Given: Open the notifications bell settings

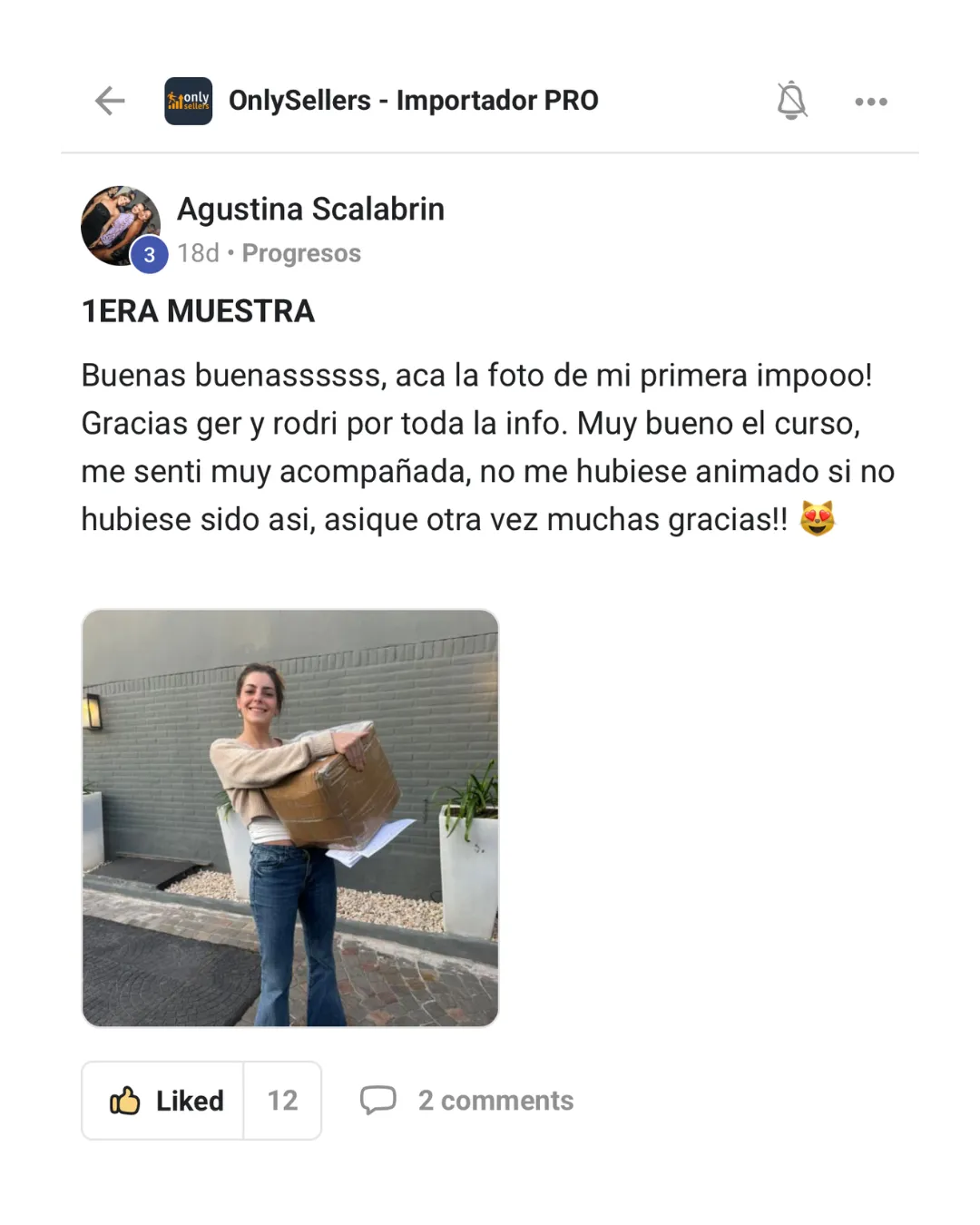Looking at the screenshot, I should pyautogui.click(x=791, y=101).
